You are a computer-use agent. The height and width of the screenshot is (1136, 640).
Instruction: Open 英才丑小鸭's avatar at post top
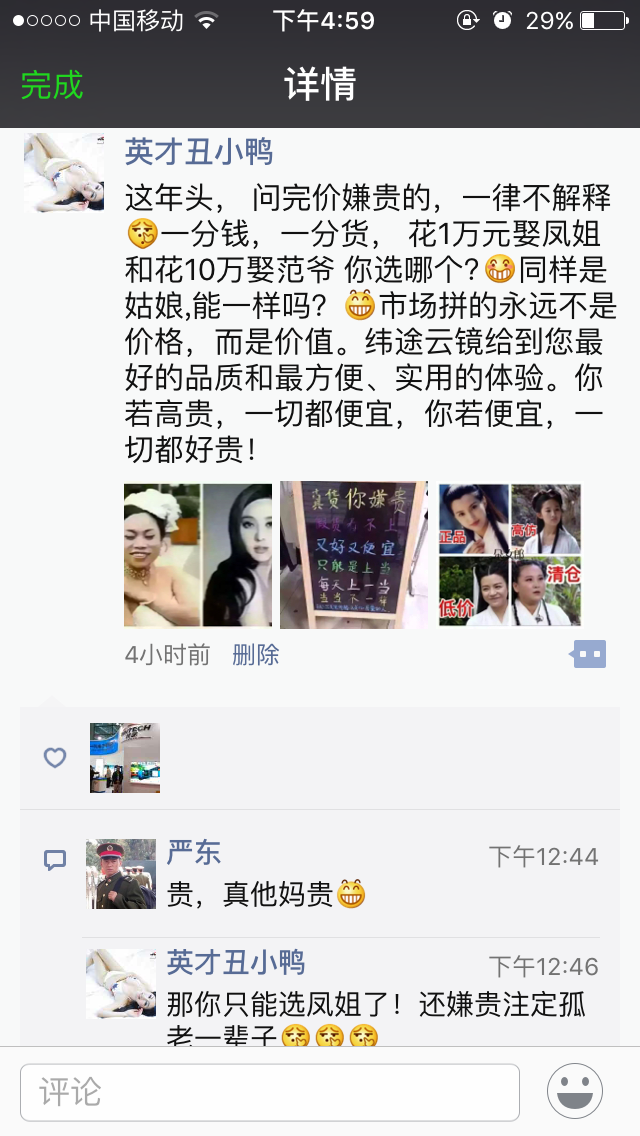pos(64,171)
